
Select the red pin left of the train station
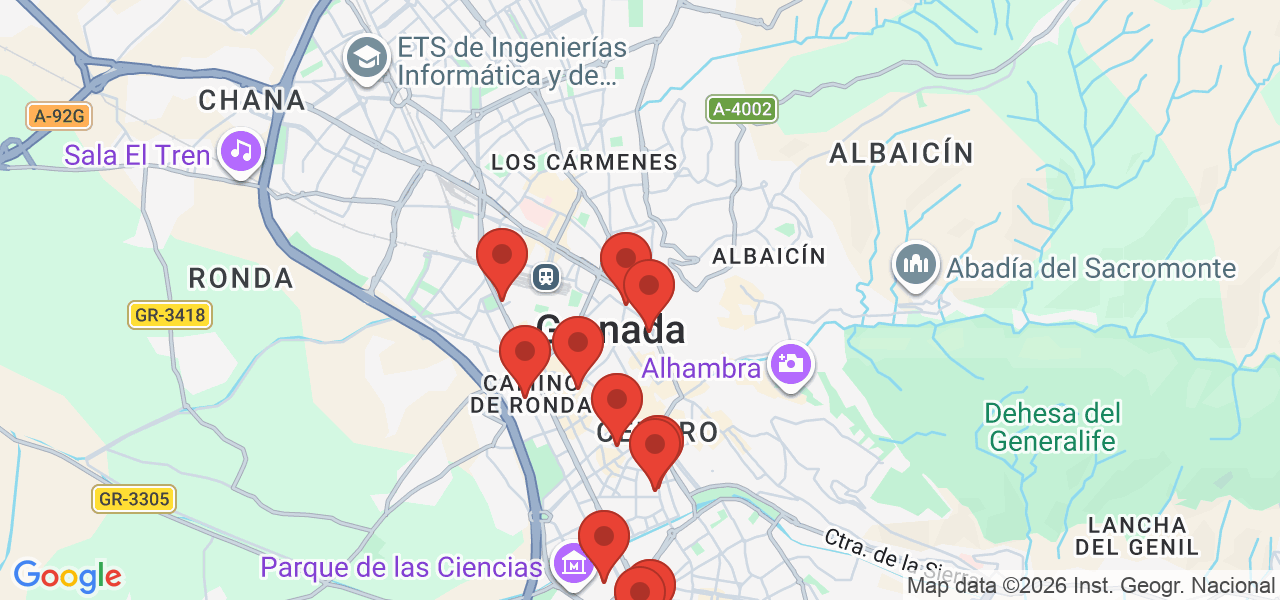click(x=502, y=258)
